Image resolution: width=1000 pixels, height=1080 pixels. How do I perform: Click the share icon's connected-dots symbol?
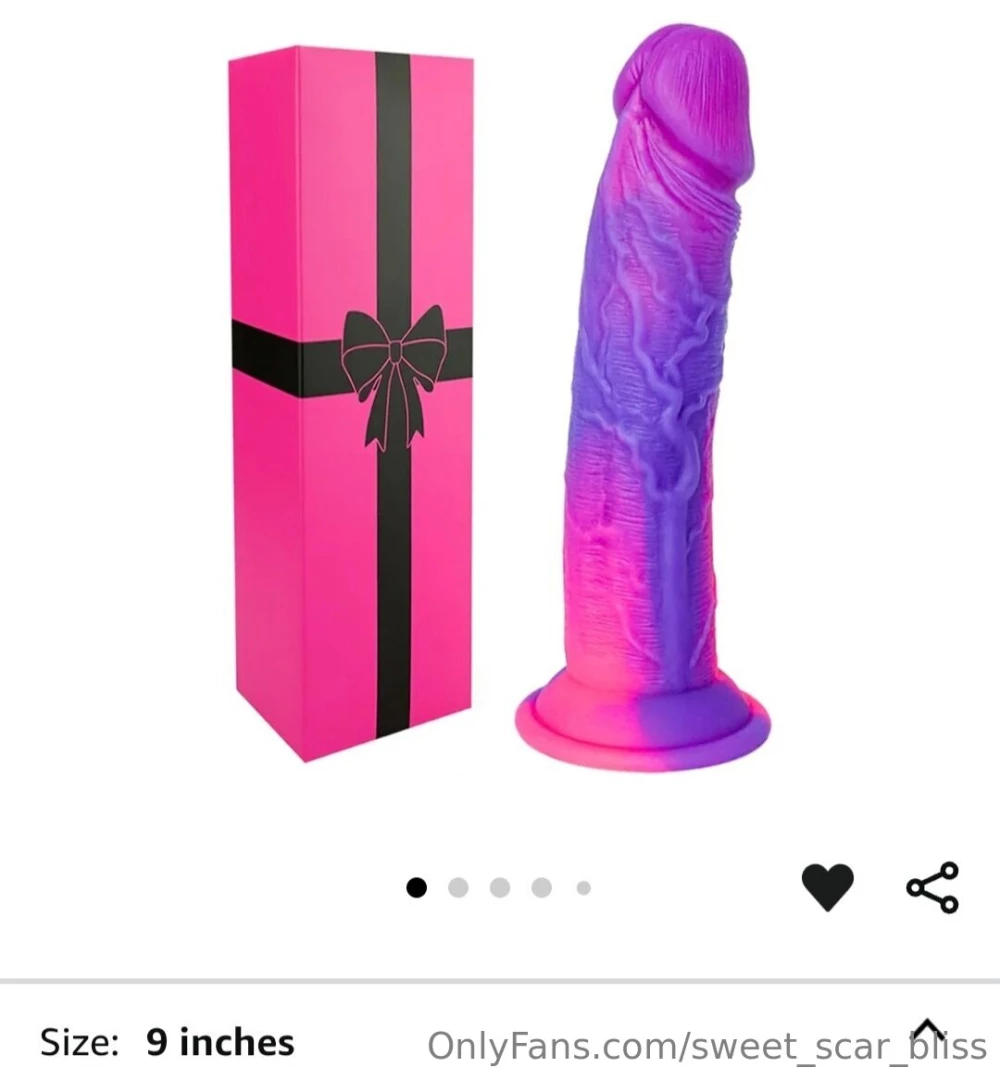point(931,886)
